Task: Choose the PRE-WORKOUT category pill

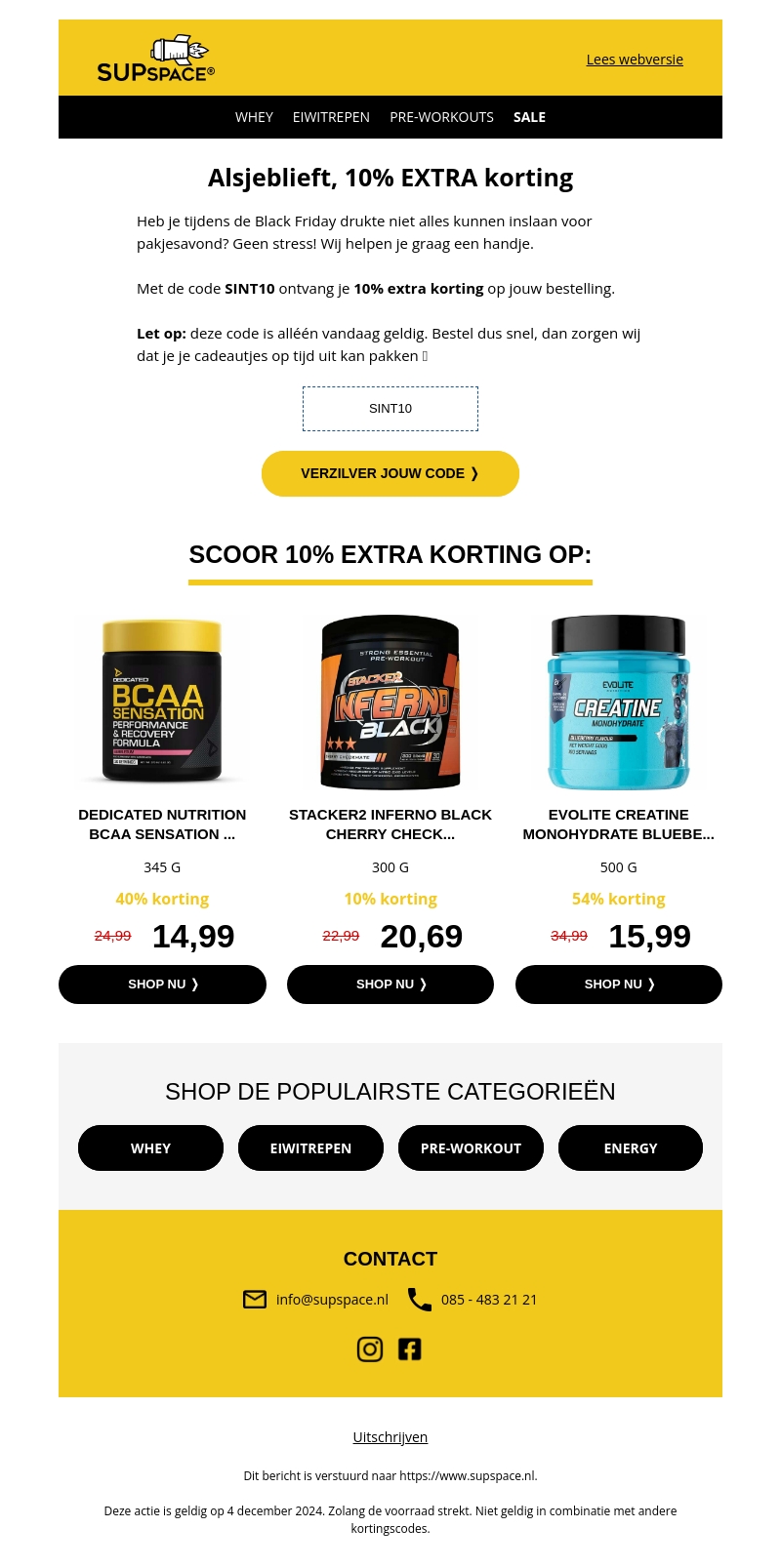Action: pos(471,1147)
